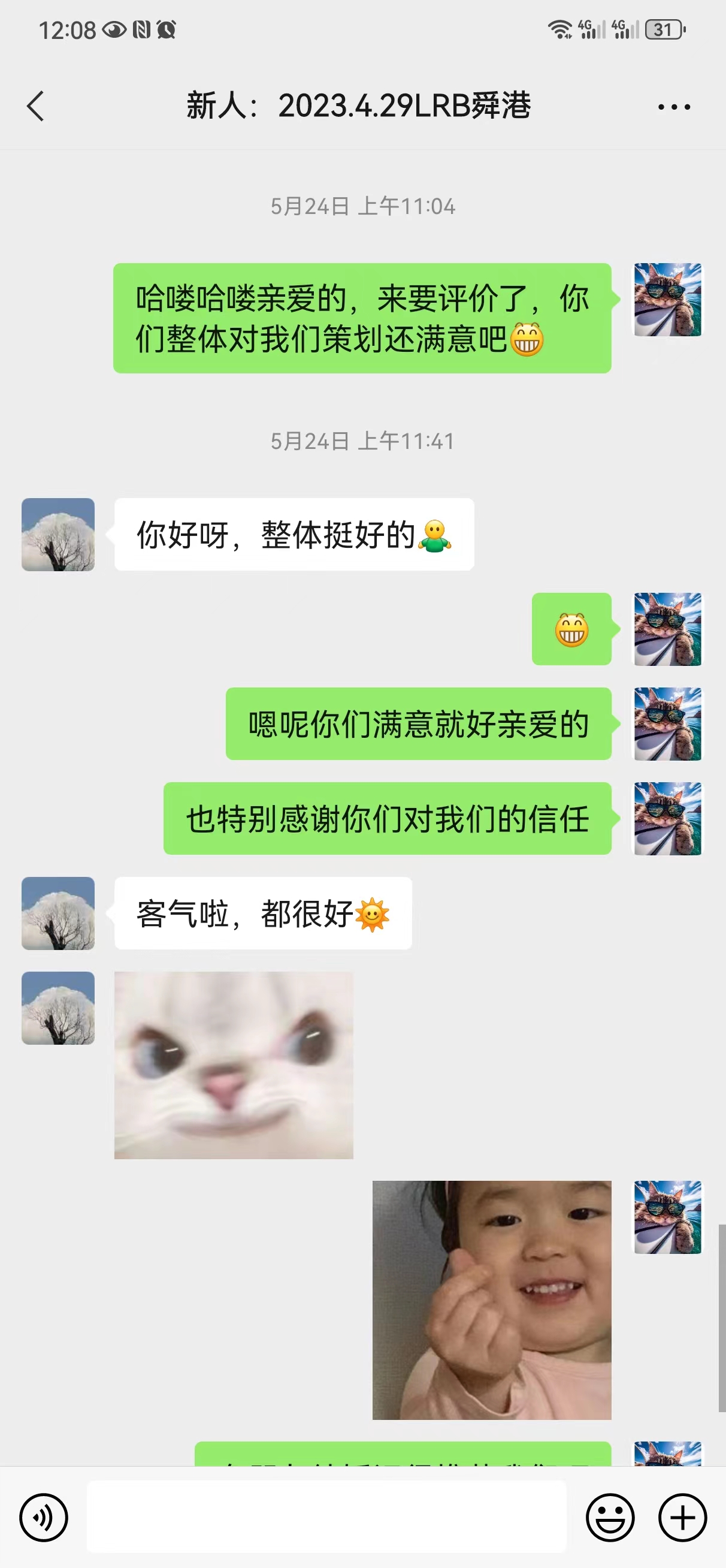The image size is (726, 1568).
Task: Go back to the chat list
Action: tap(36, 107)
